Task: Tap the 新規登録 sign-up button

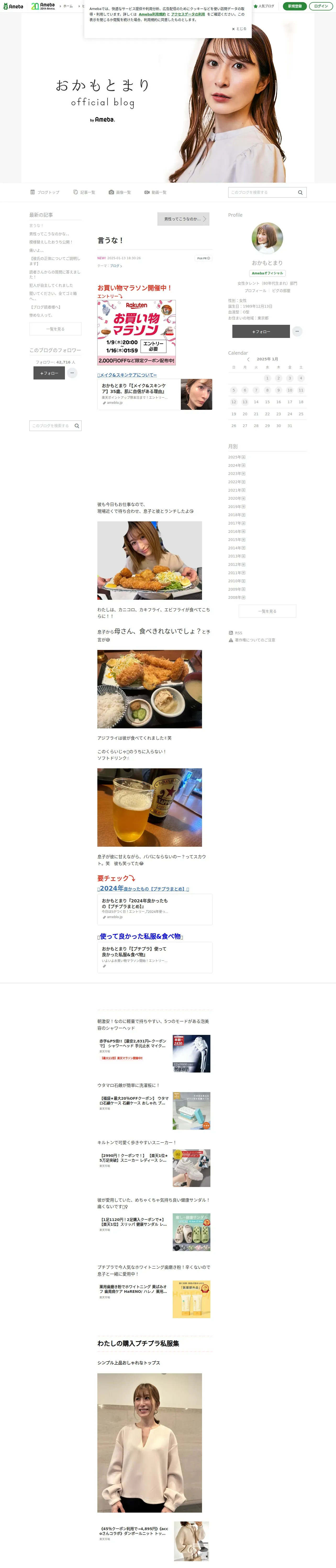Action: [x=295, y=6]
